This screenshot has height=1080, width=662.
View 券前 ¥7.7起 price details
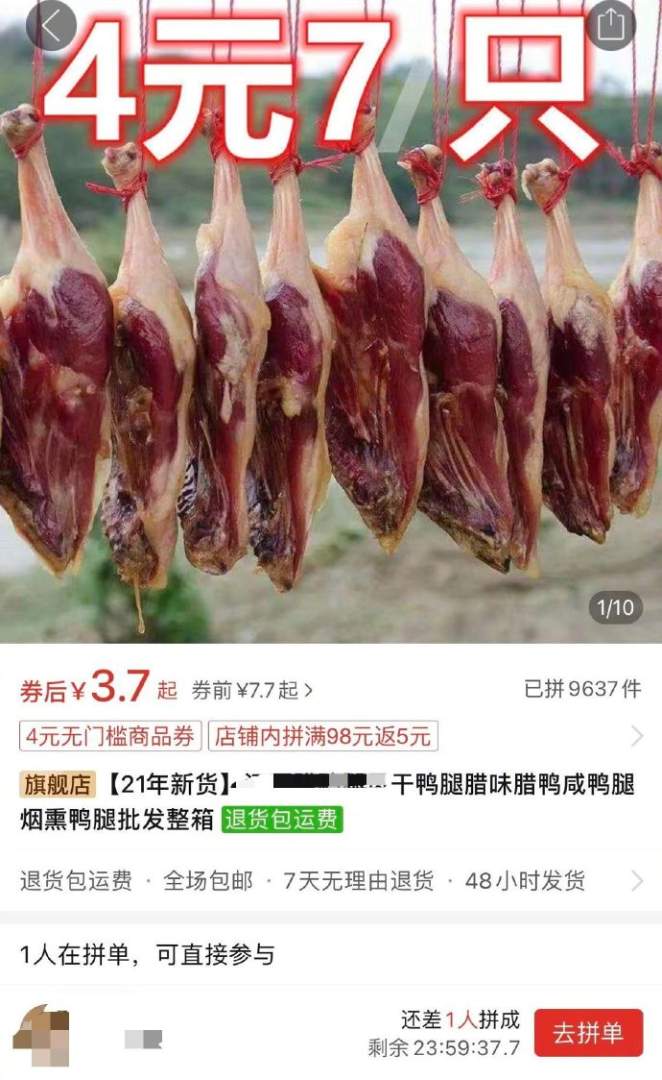coord(251,690)
